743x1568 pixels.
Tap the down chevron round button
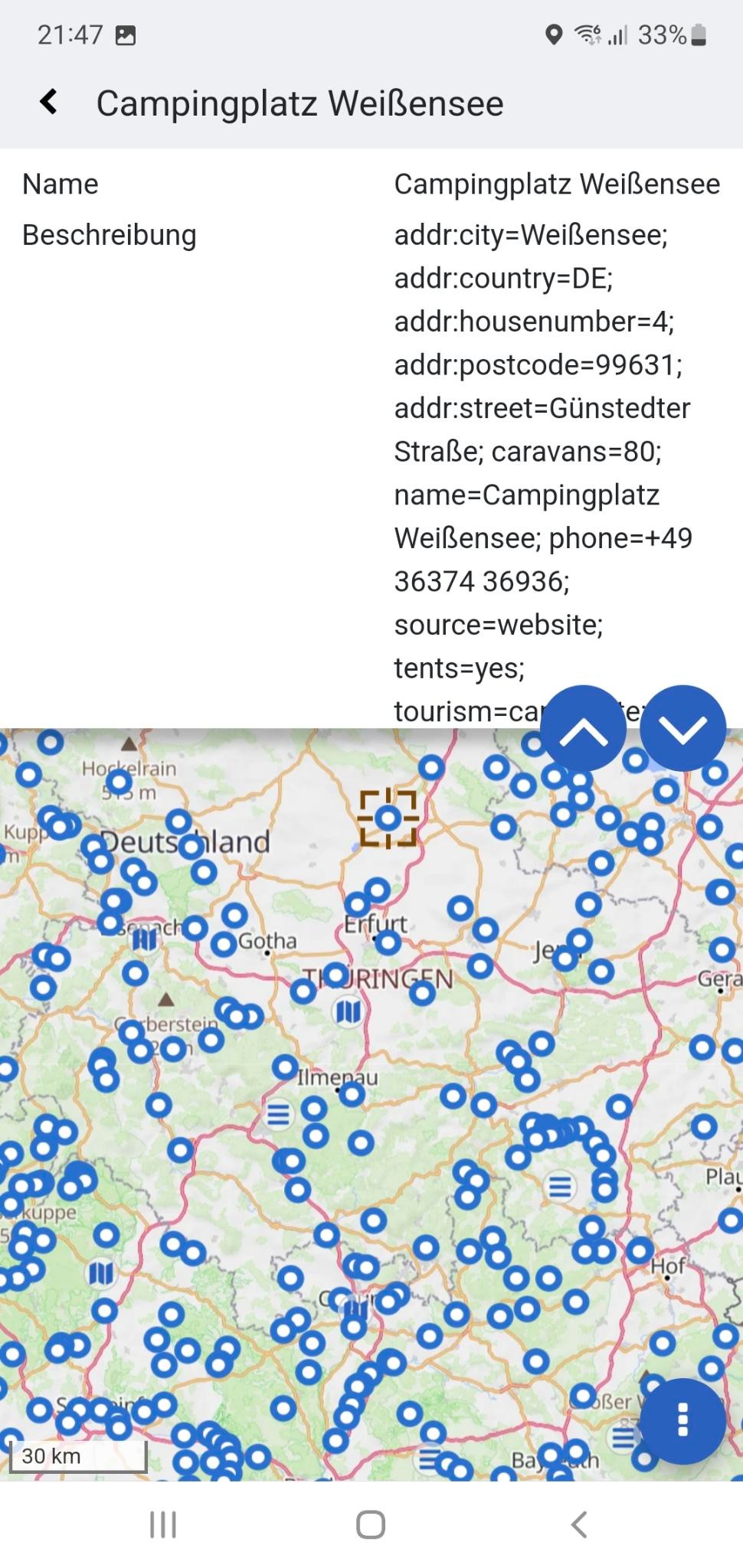[682, 728]
